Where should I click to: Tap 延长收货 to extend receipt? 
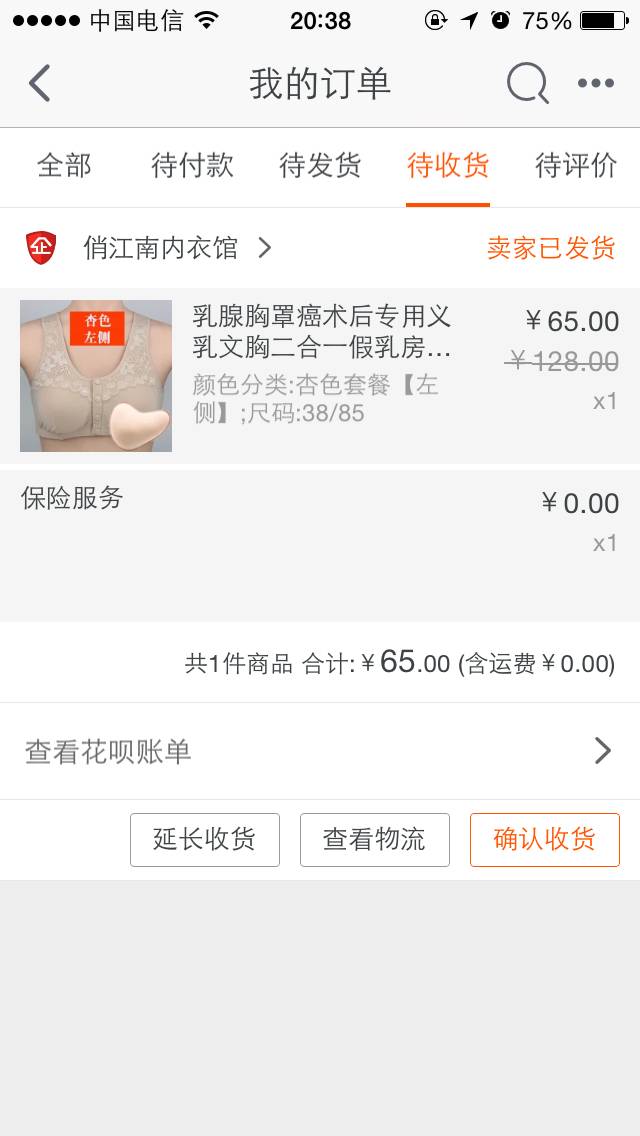tap(205, 840)
